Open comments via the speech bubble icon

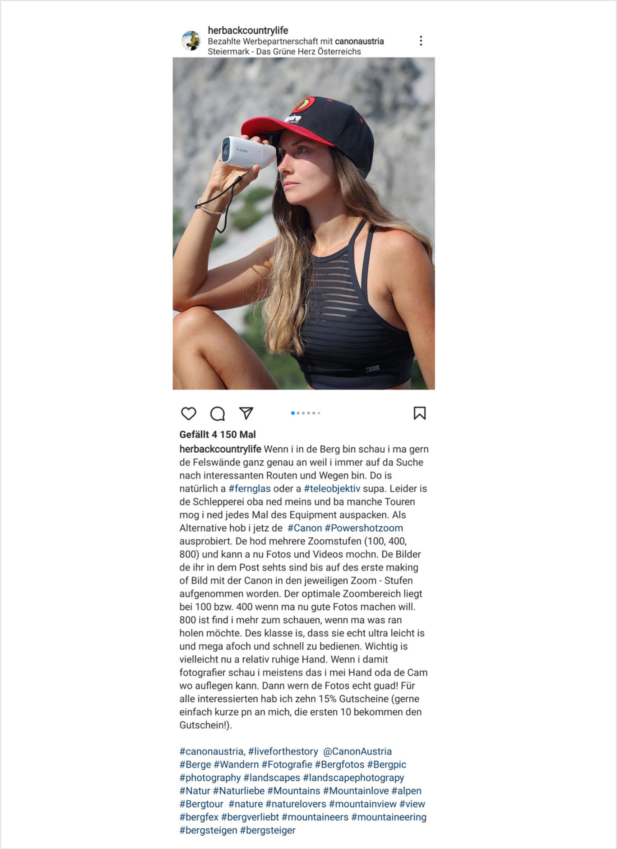[217, 413]
